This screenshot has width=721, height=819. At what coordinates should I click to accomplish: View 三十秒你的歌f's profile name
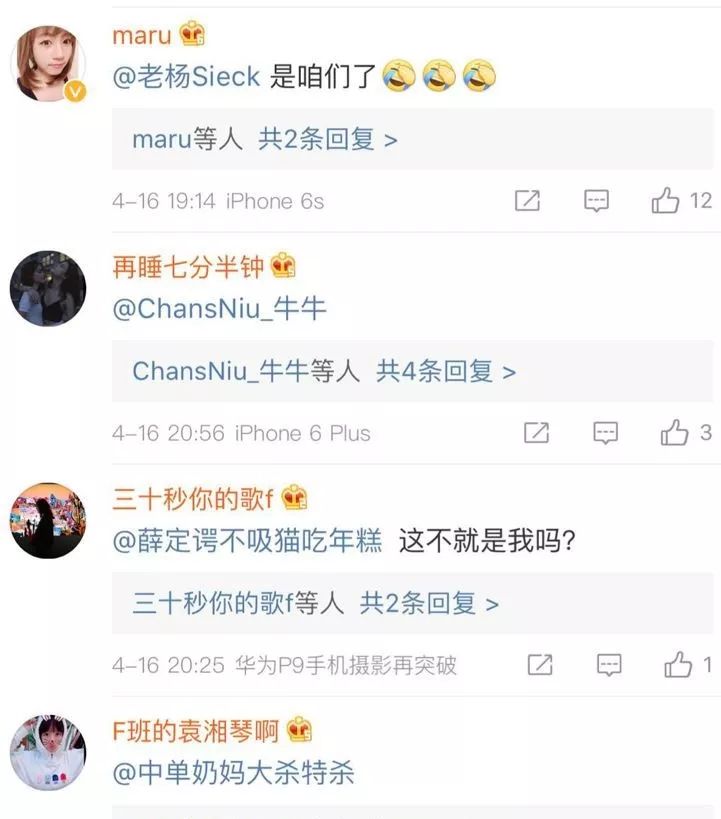195,499
